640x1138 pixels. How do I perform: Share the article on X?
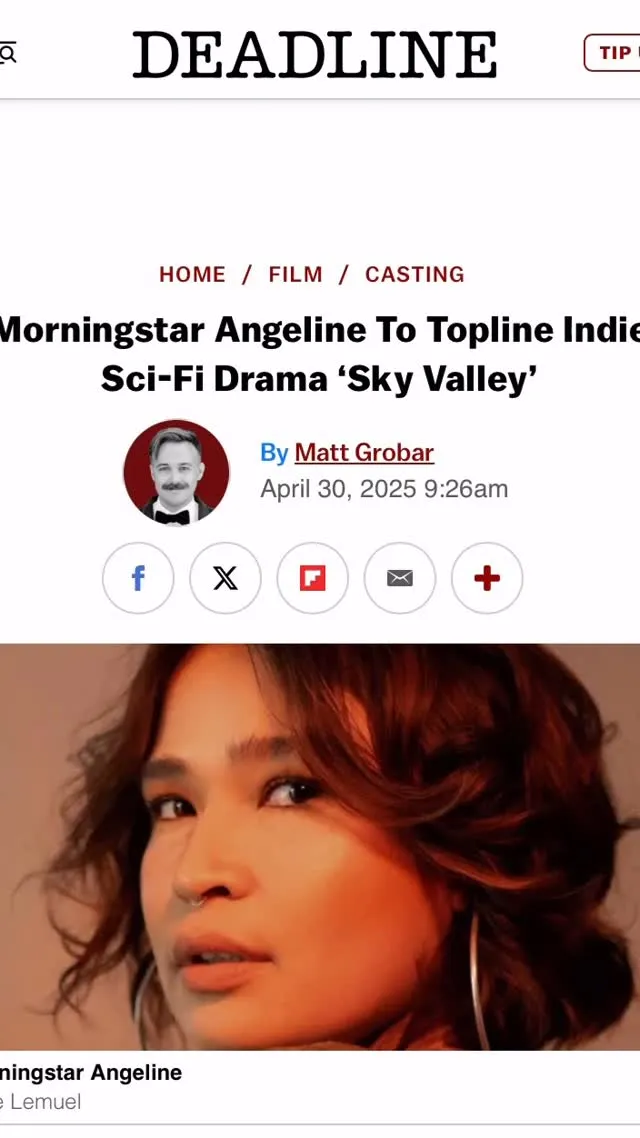(225, 578)
